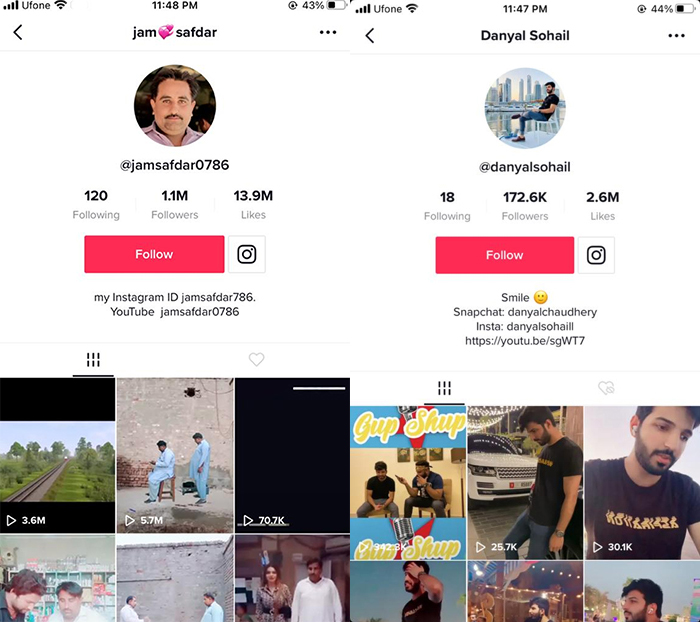Follow the @danyalsohail account

click(x=504, y=255)
